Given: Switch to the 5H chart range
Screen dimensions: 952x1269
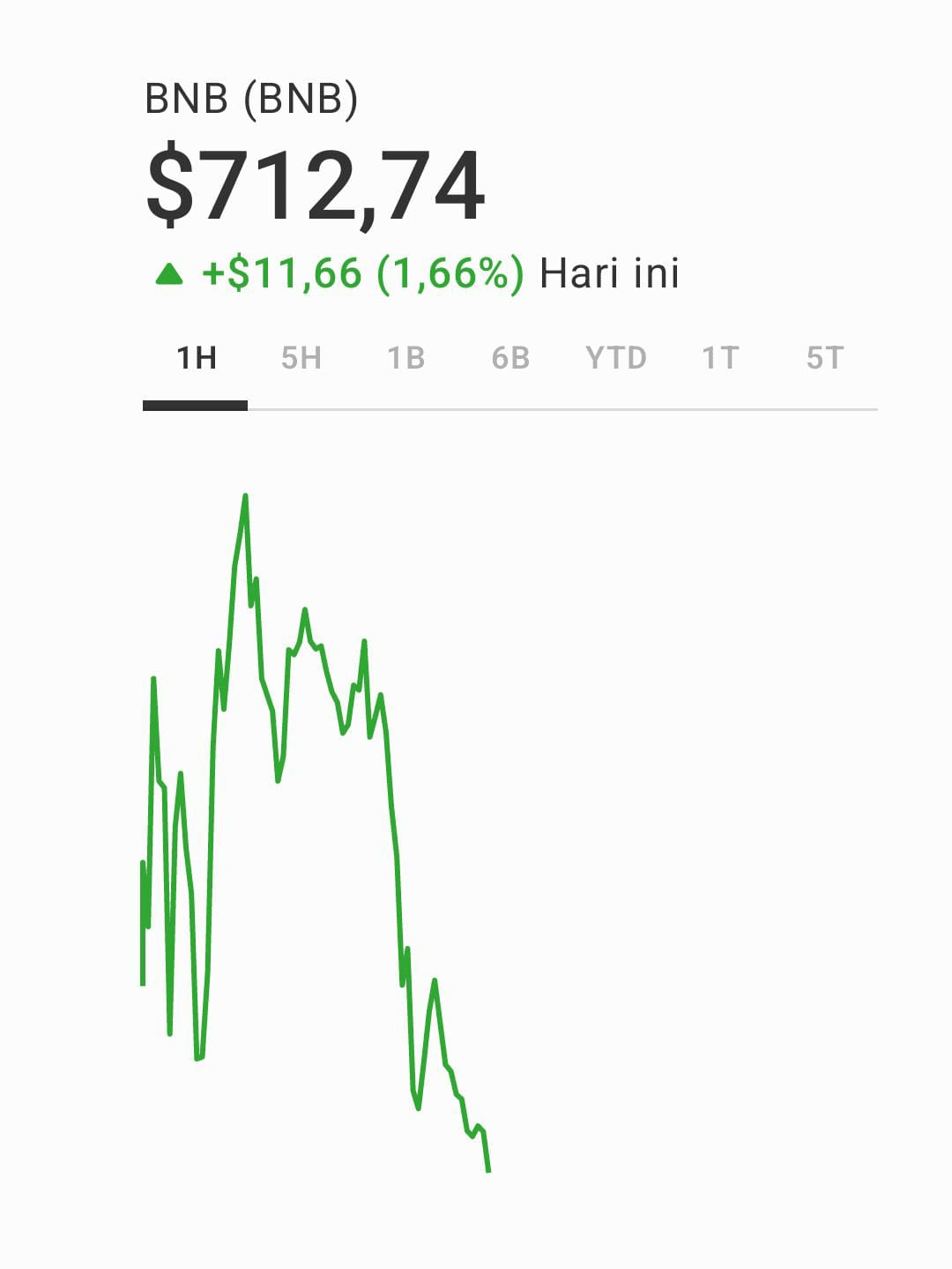Looking at the screenshot, I should click(301, 358).
